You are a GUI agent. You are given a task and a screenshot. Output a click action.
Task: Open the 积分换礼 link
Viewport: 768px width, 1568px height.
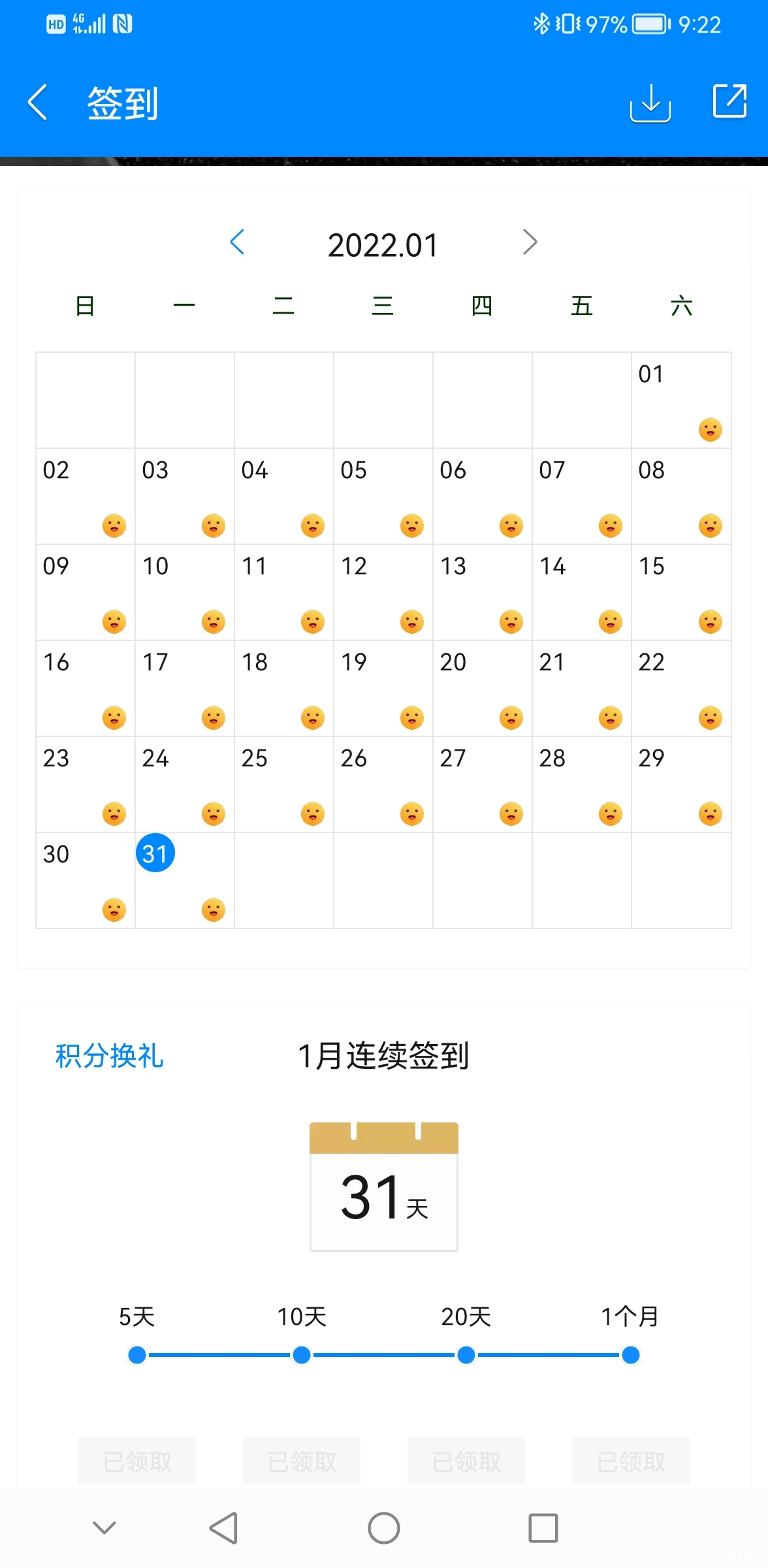point(109,1056)
